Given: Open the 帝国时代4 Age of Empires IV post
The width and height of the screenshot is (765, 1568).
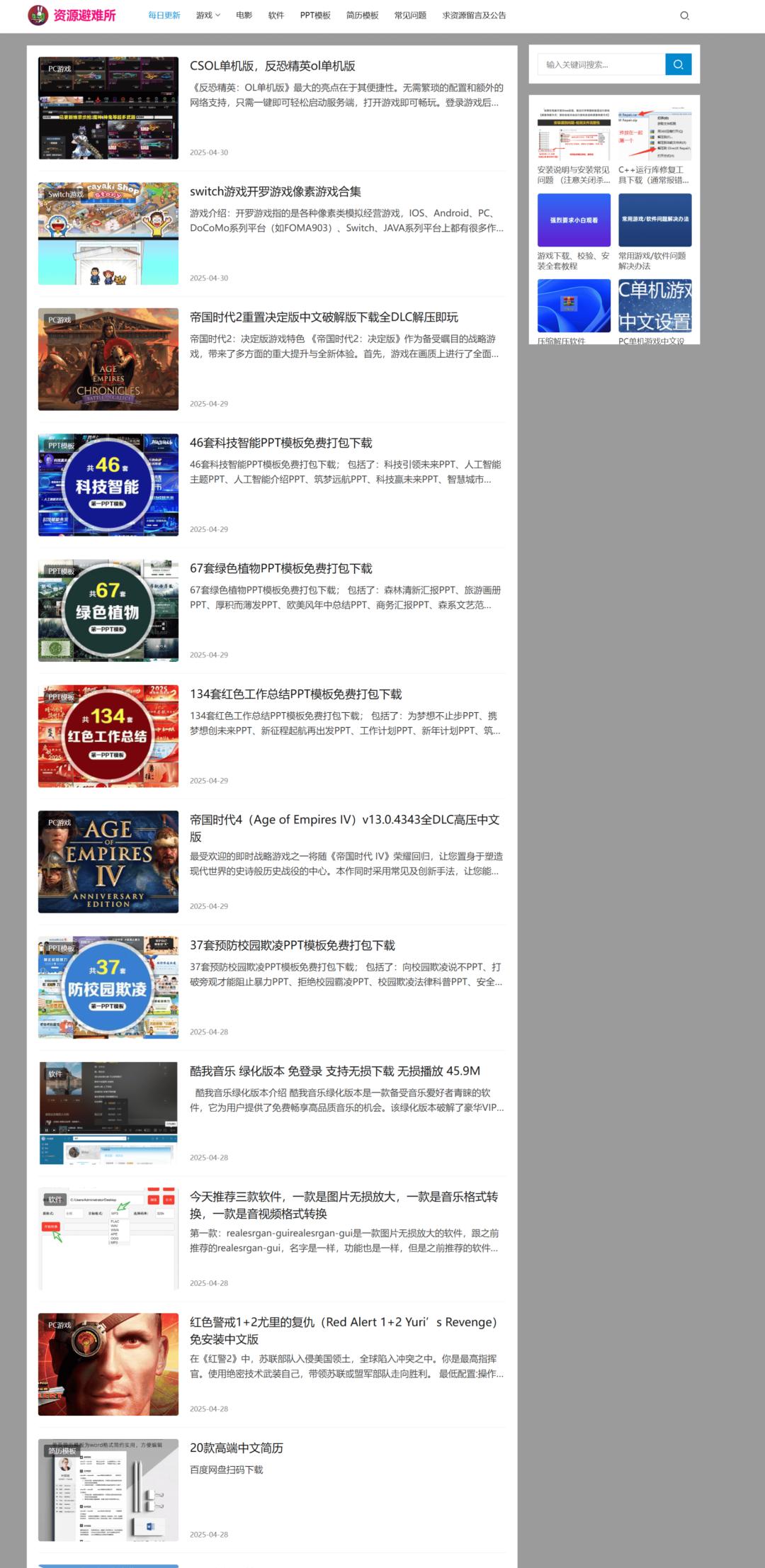Looking at the screenshot, I should pos(346,828).
